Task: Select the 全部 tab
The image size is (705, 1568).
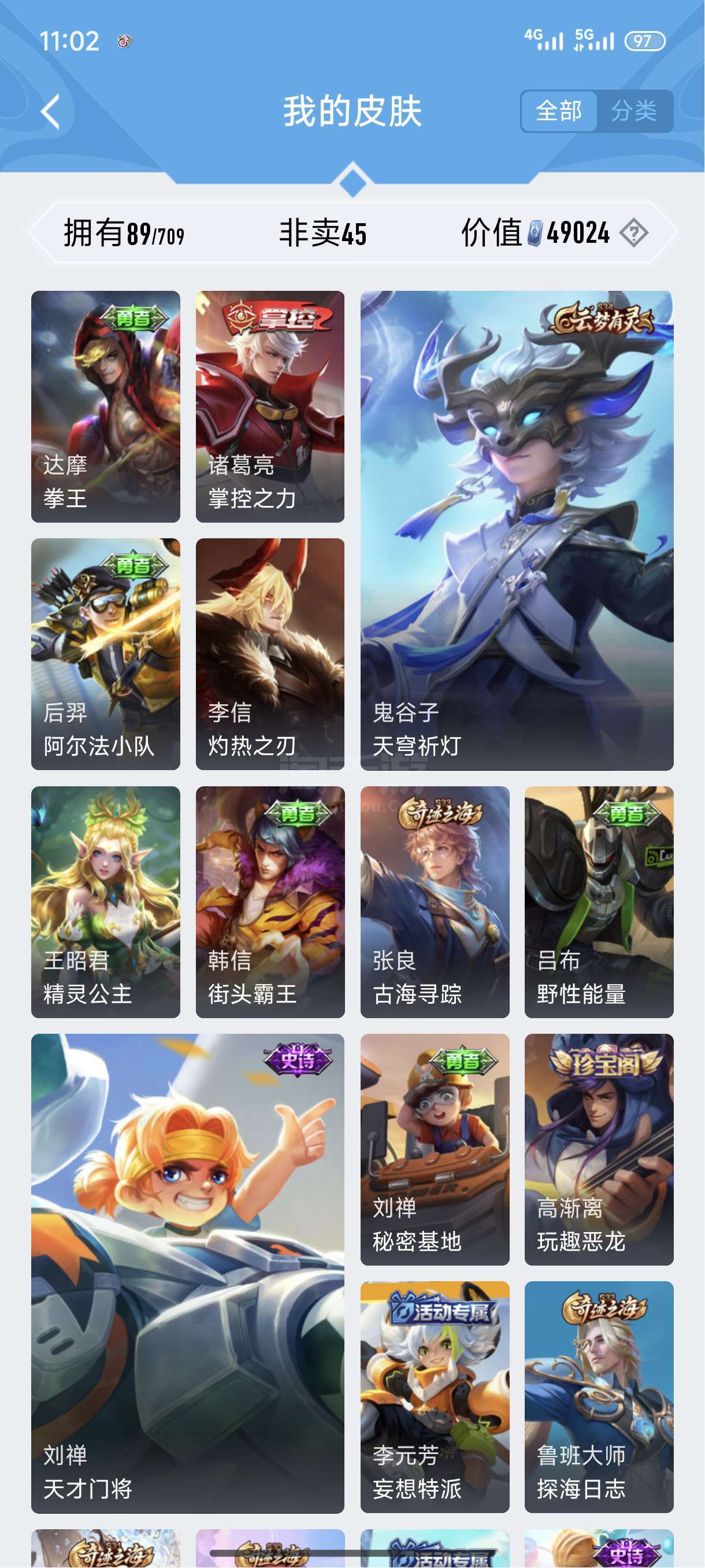Action: coord(559,112)
